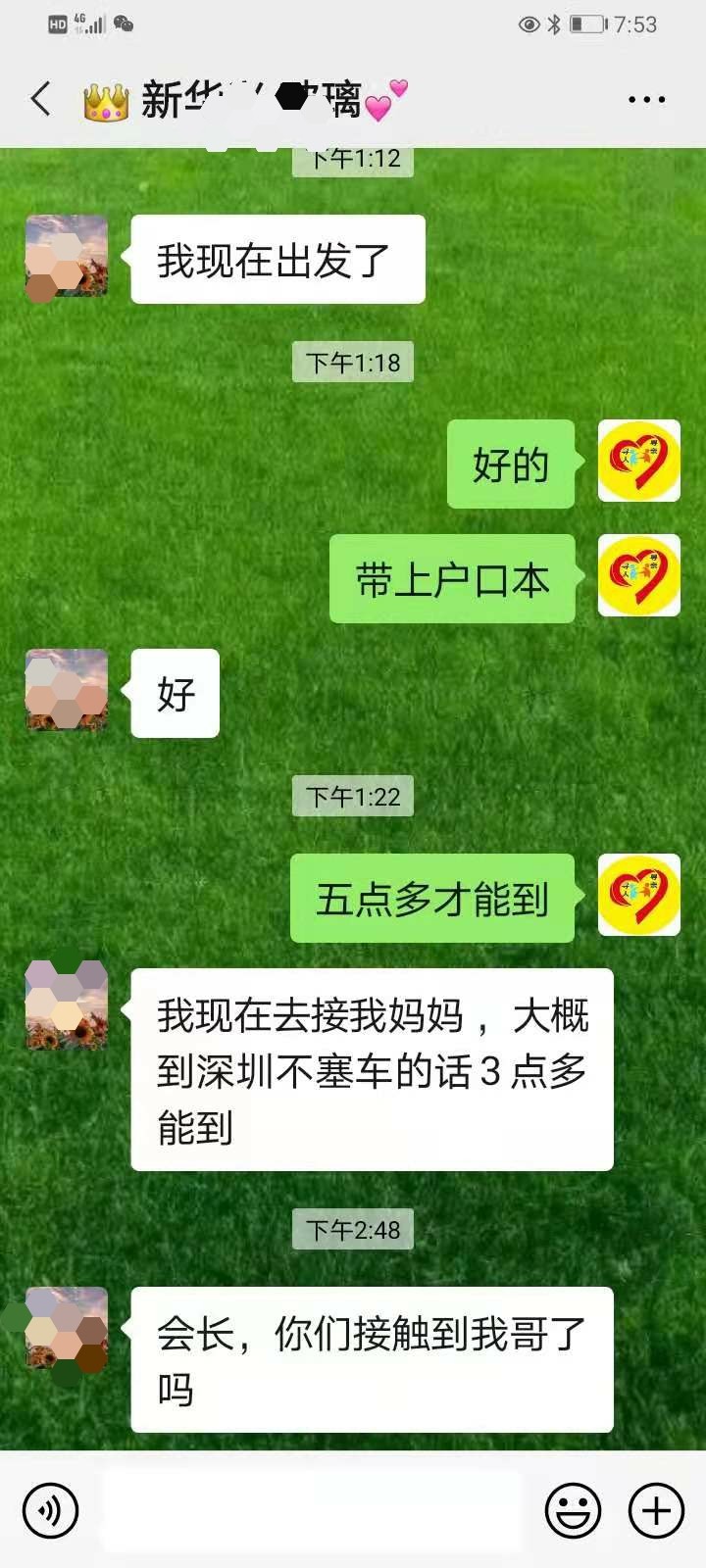Switch to voice message input
Viewport: 706px width, 1568px height.
(x=50, y=1510)
